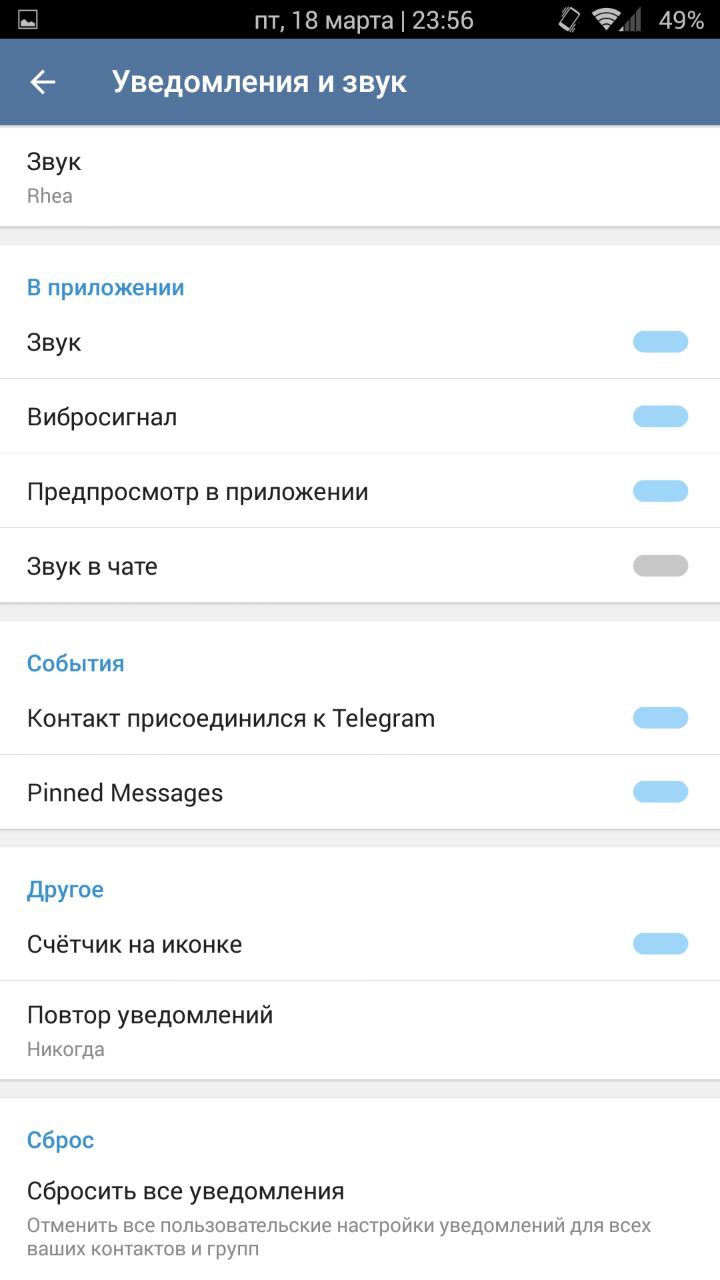Enable Звук в чате
The width and height of the screenshot is (720, 1280).
click(660, 566)
